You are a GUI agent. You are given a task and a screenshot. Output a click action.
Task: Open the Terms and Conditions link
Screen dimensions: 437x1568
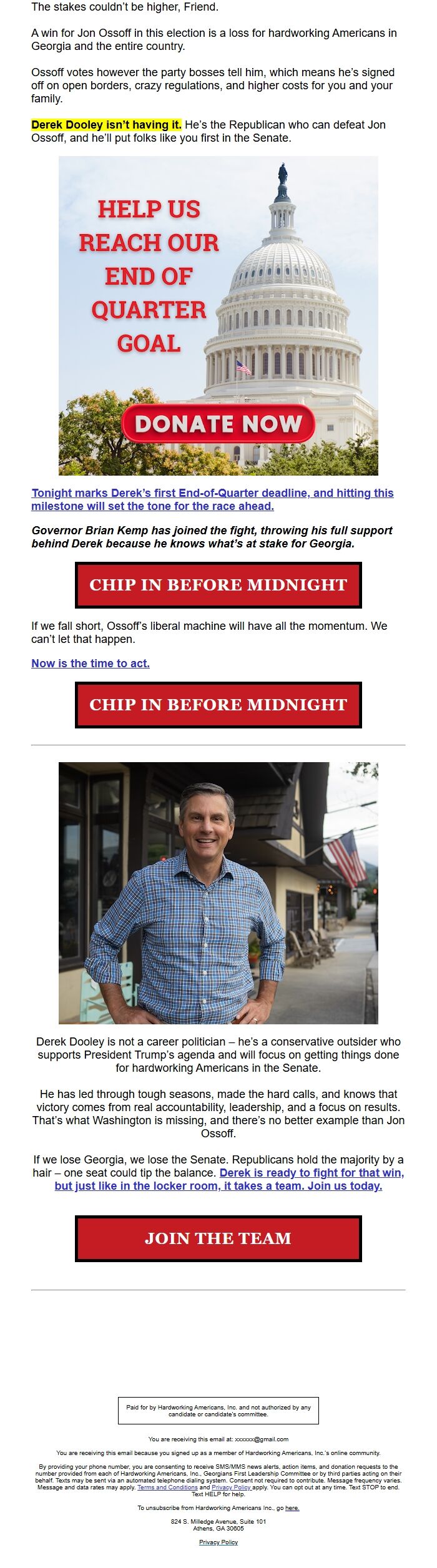pyautogui.click(x=167, y=1487)
